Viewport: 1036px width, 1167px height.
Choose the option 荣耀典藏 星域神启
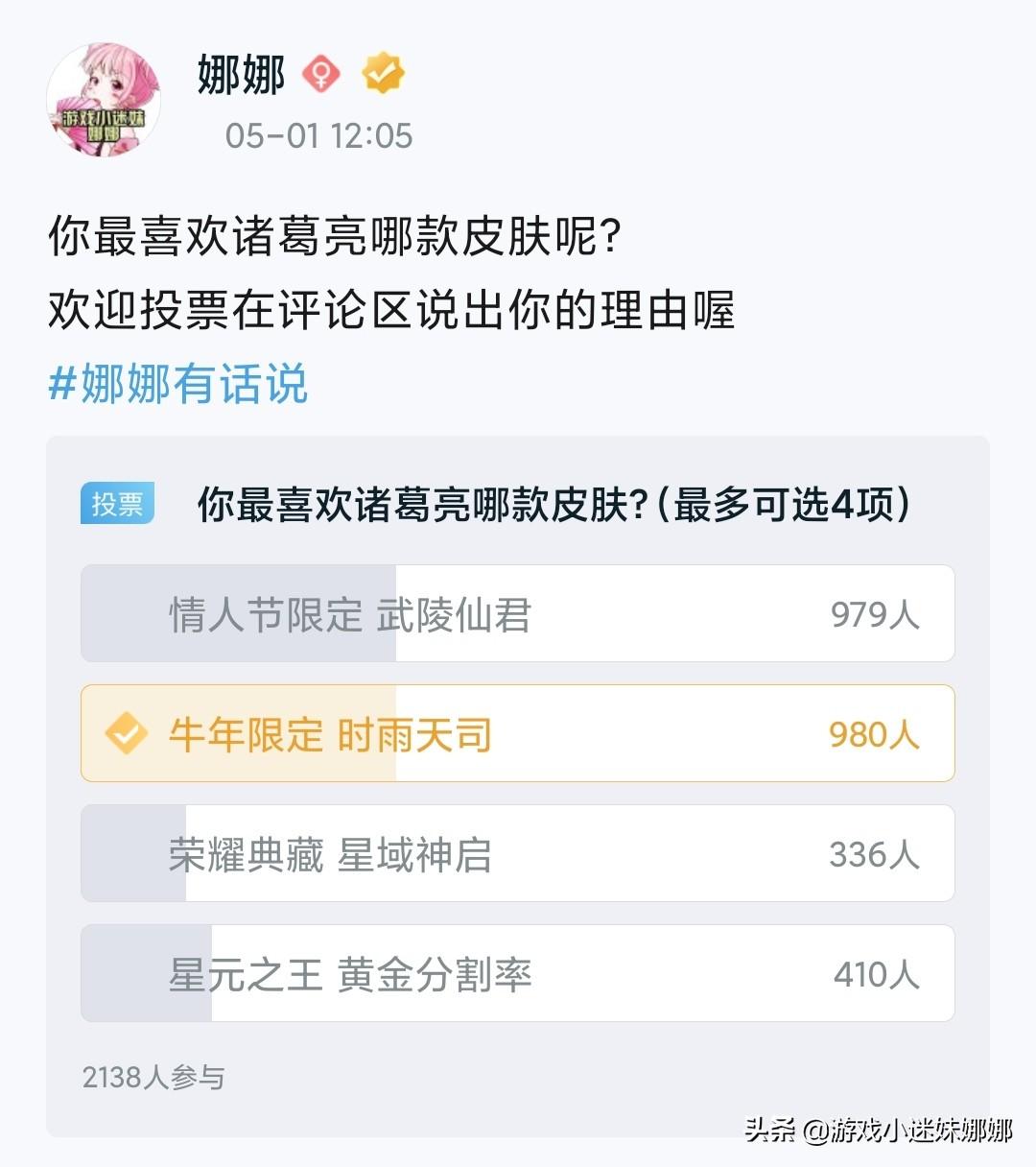[517, 854]
